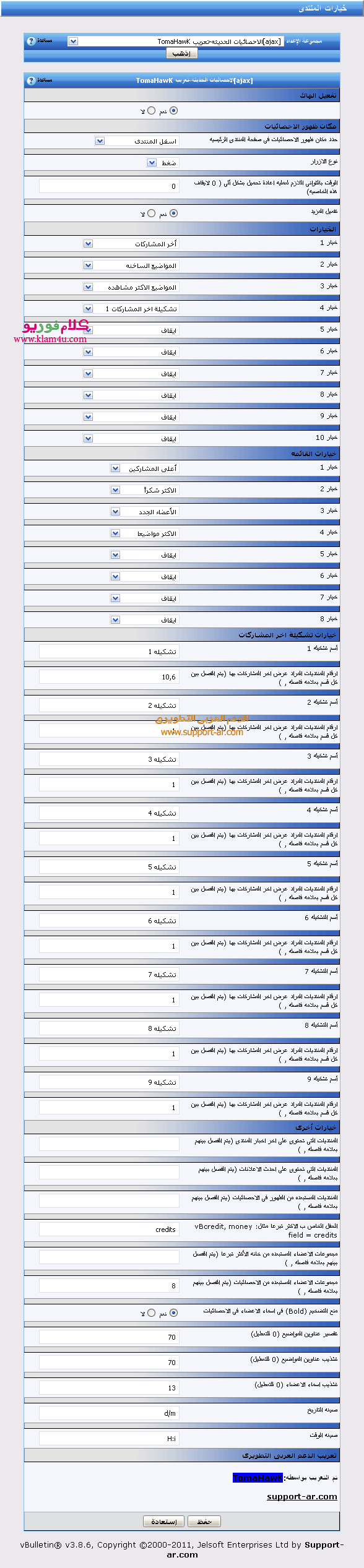Screen dimensions: 364x1568
Task: Open خيار 1 dropdown showing أخر المشاركات
Action: [x=131, y=244]
